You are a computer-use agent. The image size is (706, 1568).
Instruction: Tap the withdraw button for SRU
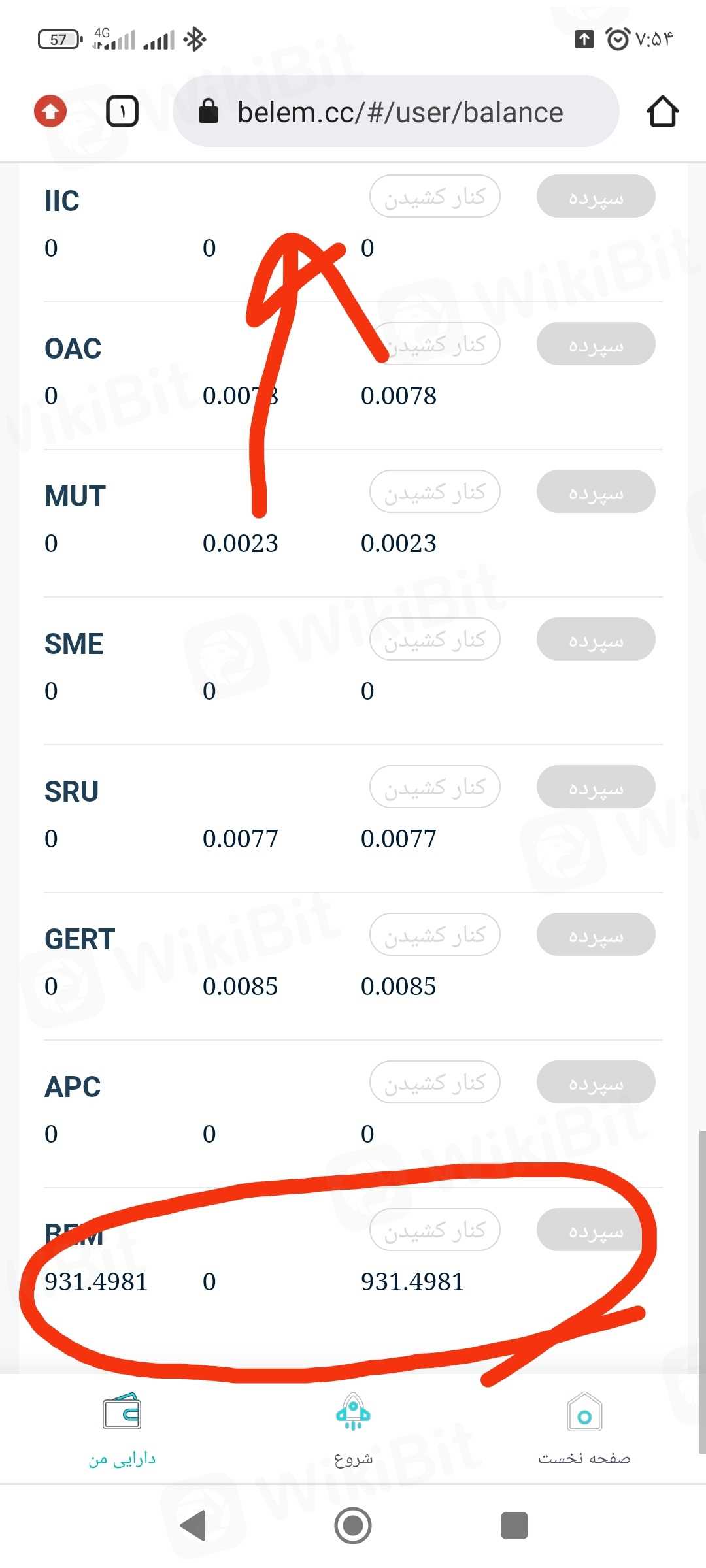point(435,787)
